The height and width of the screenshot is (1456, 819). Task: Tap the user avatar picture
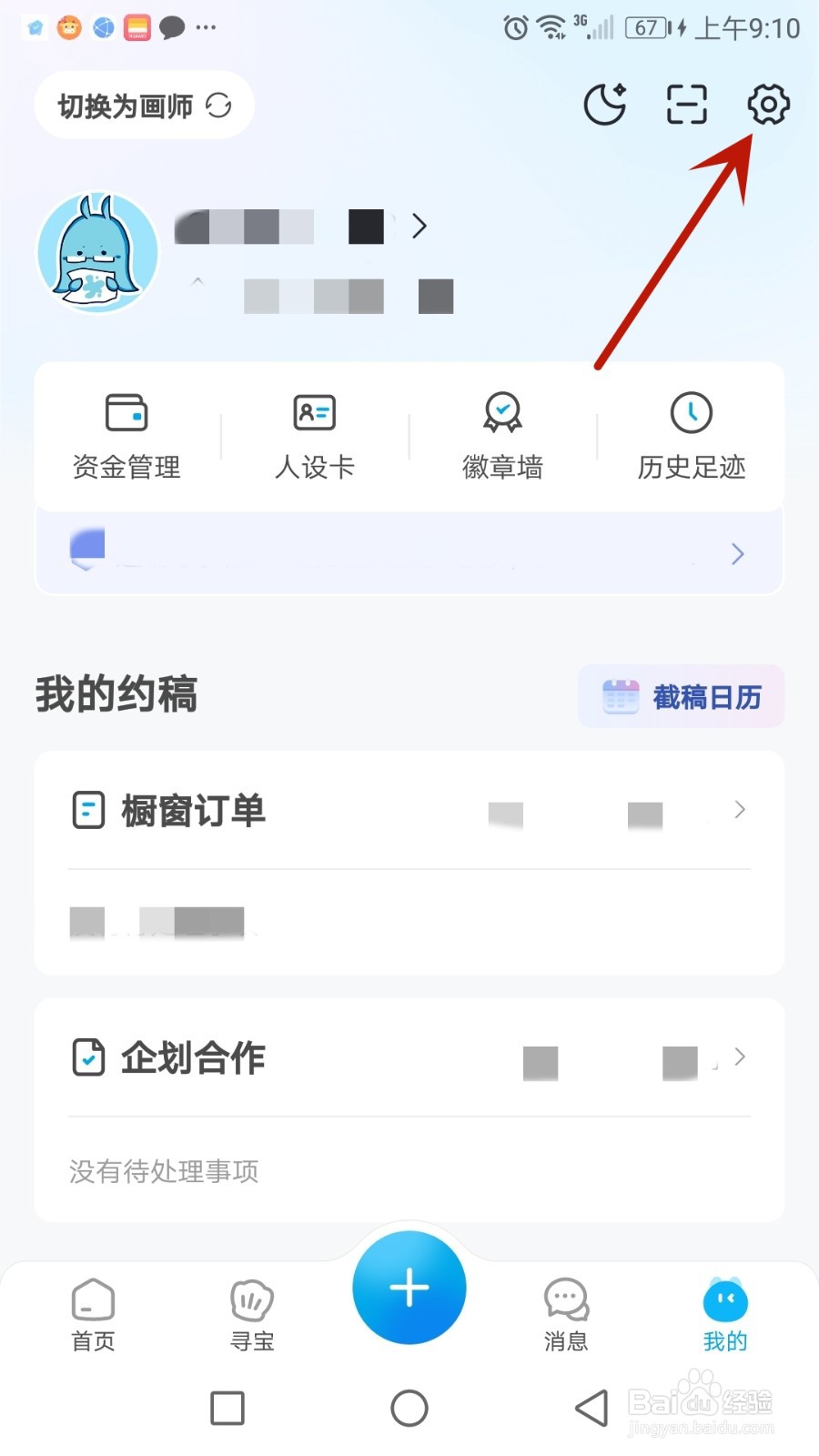[98, 252]
